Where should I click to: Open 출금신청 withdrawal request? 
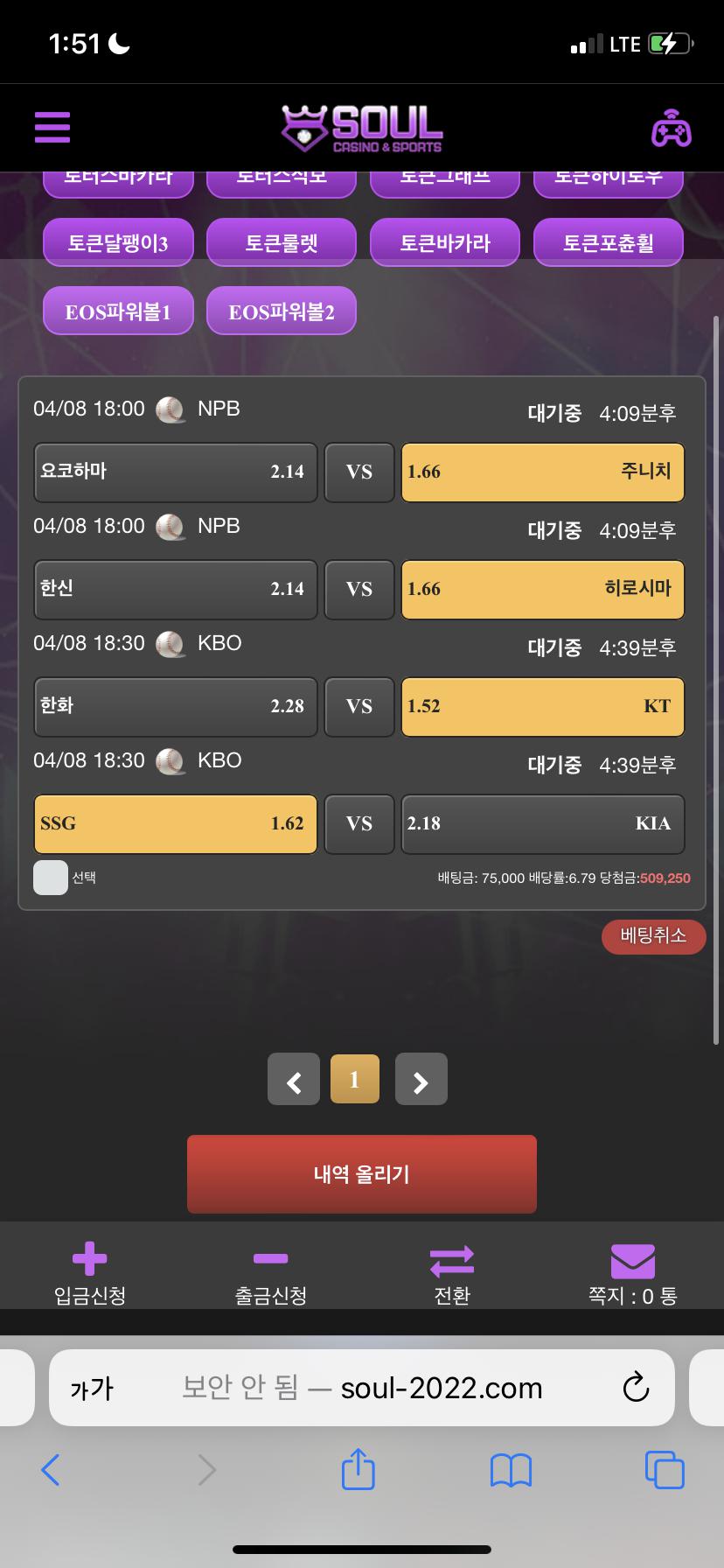271,1274
